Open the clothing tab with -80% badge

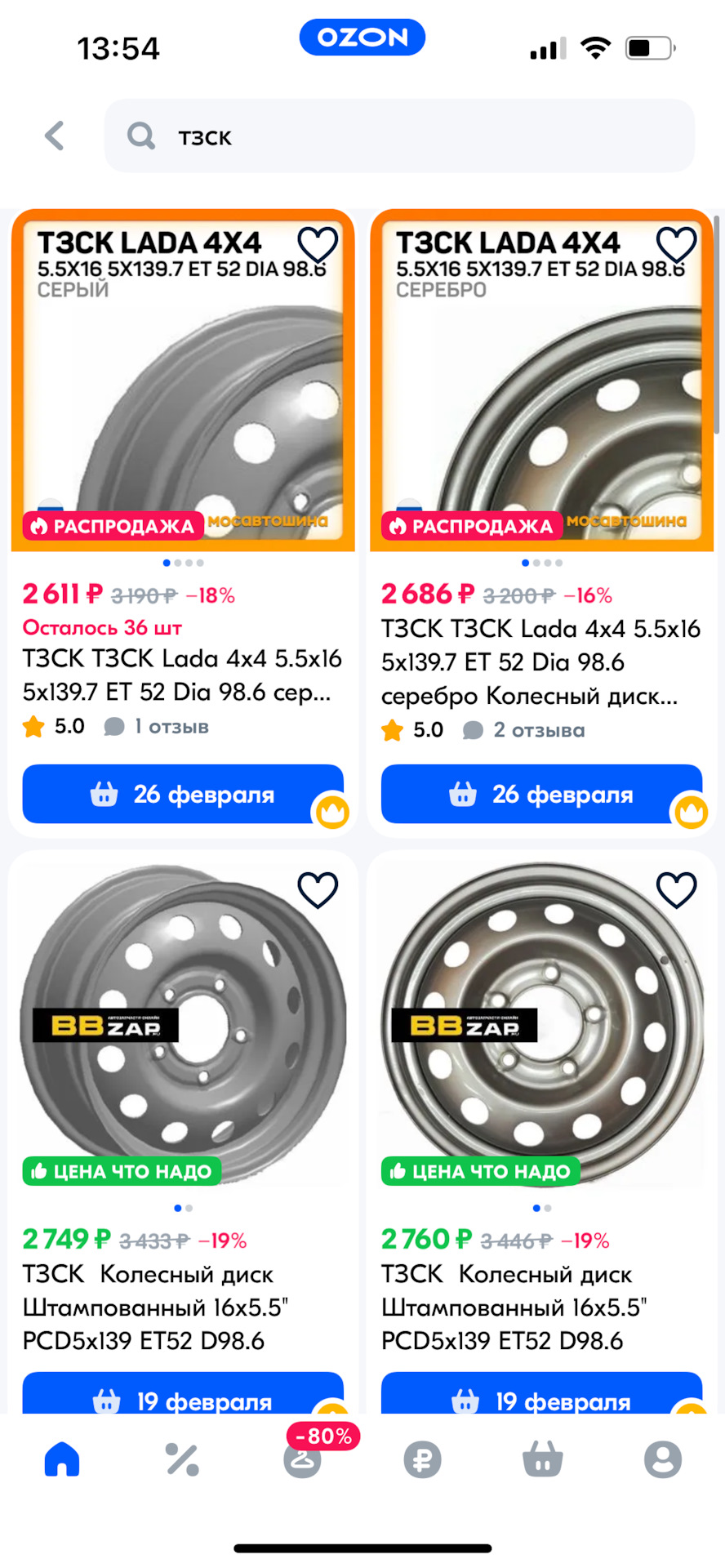[302, 1459]
